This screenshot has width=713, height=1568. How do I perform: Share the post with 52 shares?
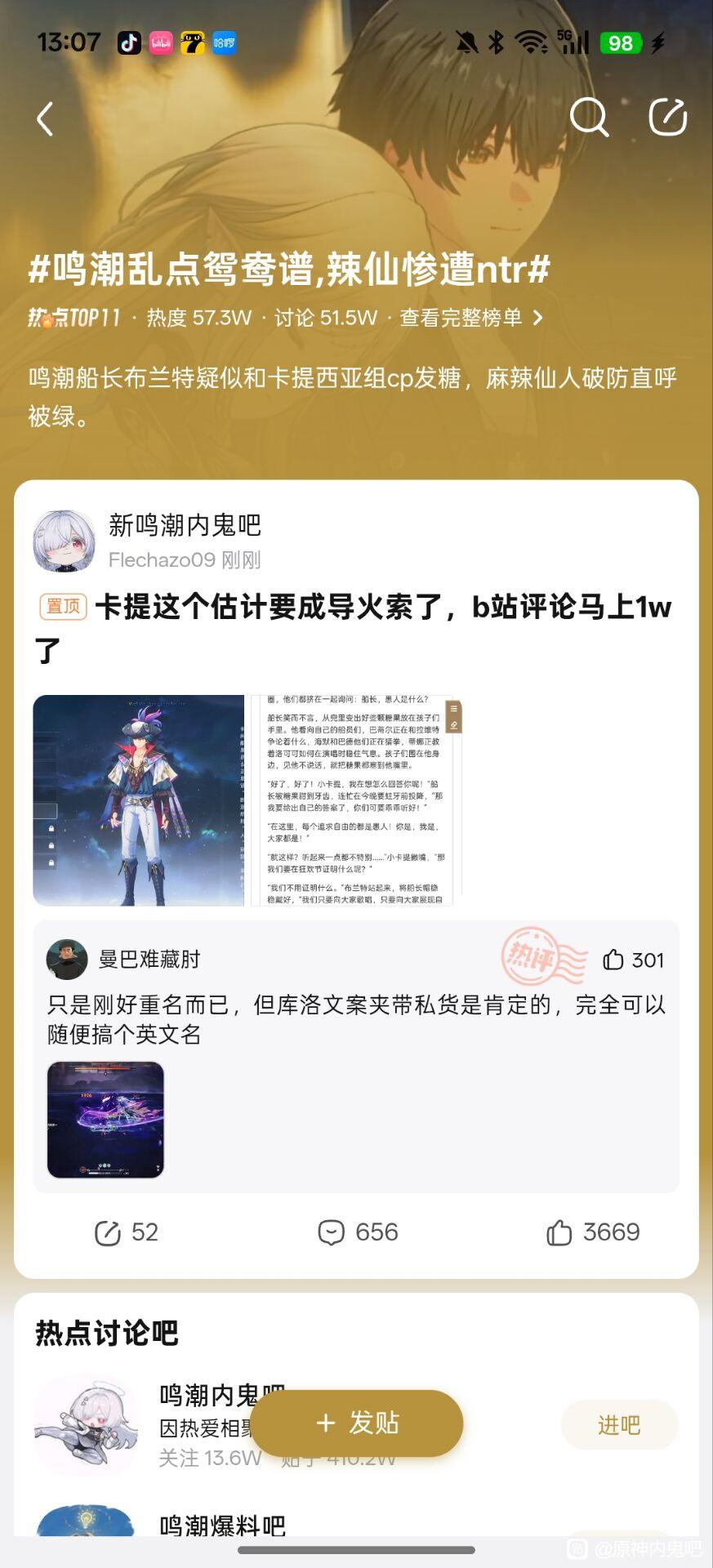tap(127, 1232)
